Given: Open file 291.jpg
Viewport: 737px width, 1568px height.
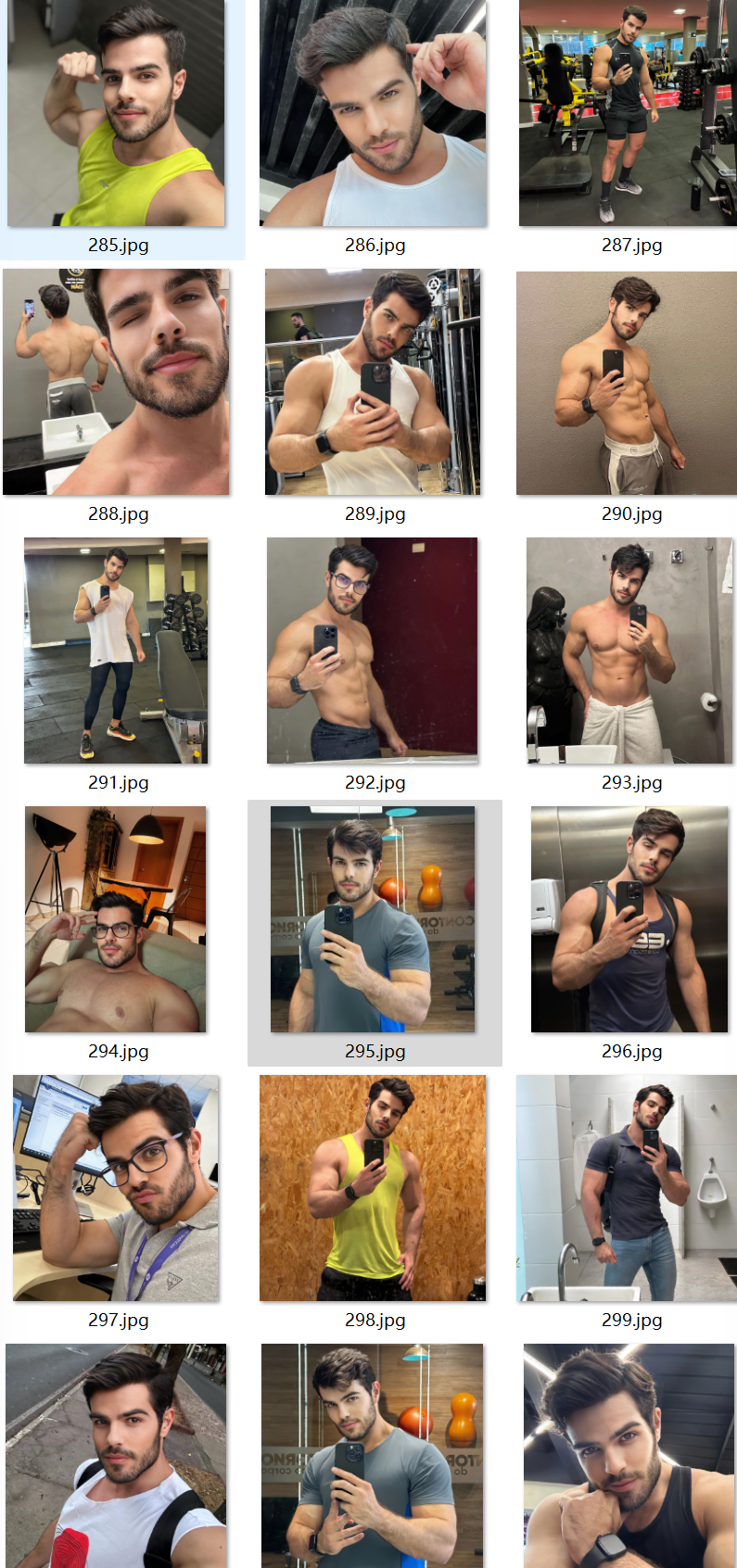Looking at the screenshot, I should (116, 651).
